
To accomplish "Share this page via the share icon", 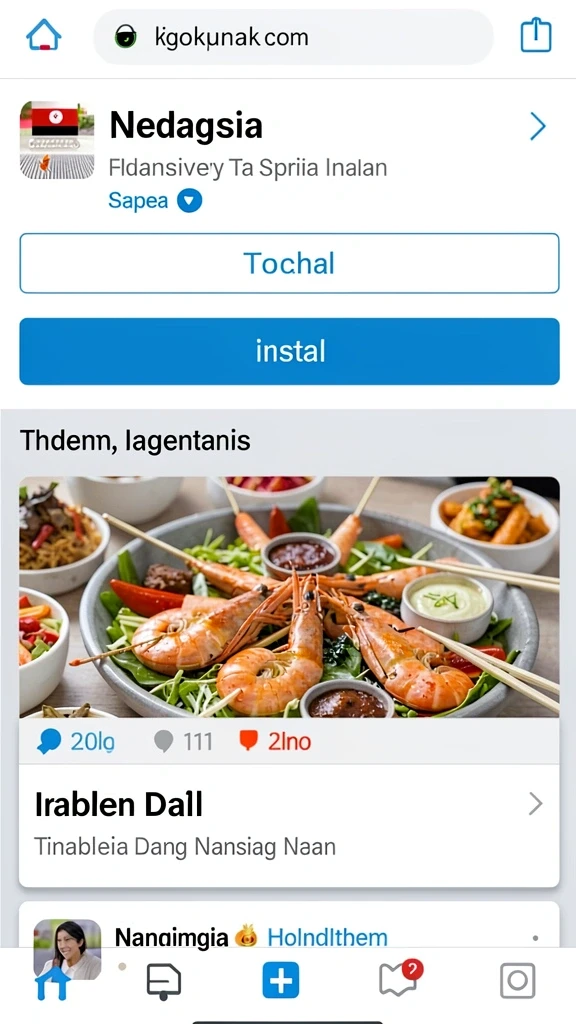I will pos(536,35).
